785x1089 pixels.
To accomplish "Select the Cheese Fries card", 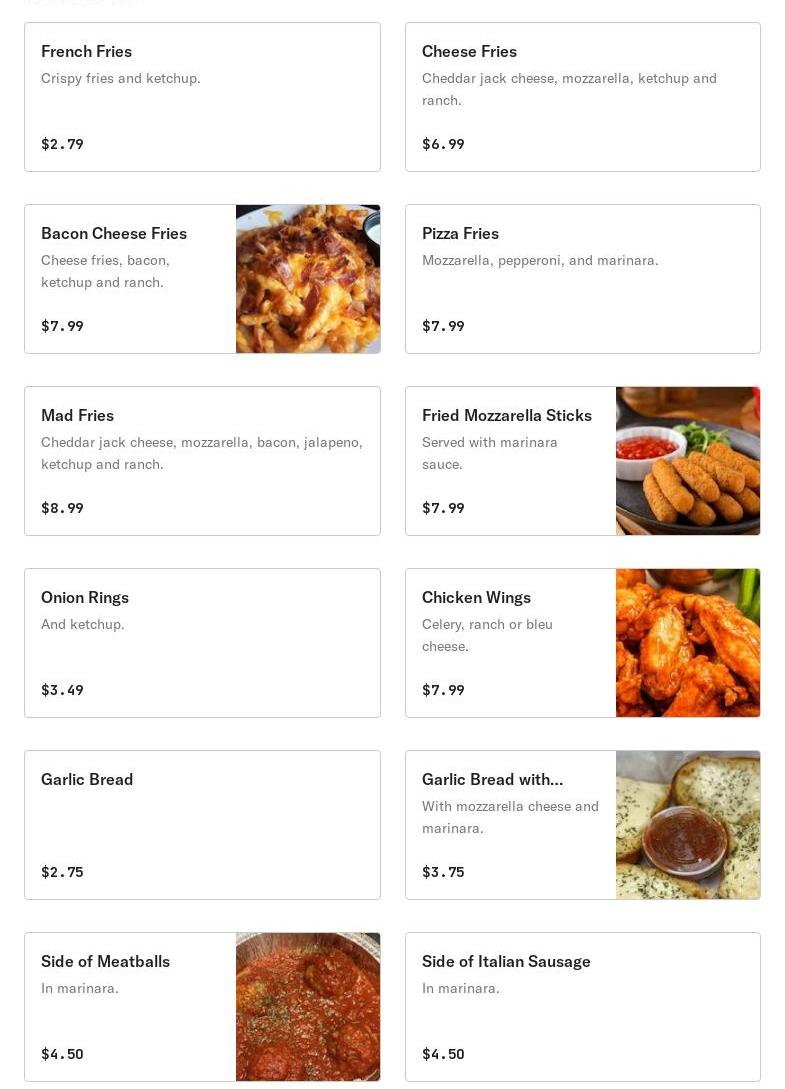I will [x=582, y=97].
